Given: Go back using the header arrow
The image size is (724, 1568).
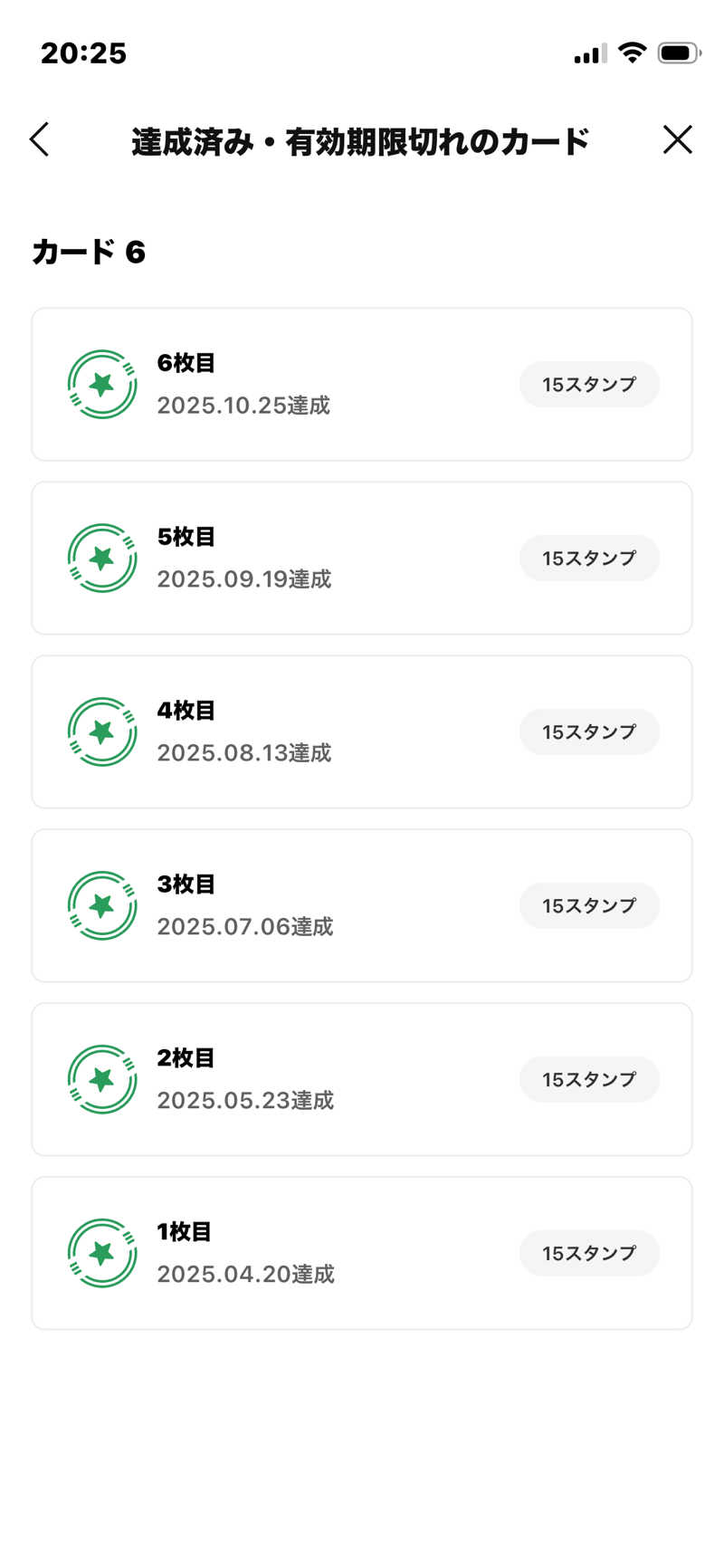Looking at the screenshot, I should pos(40,140).
